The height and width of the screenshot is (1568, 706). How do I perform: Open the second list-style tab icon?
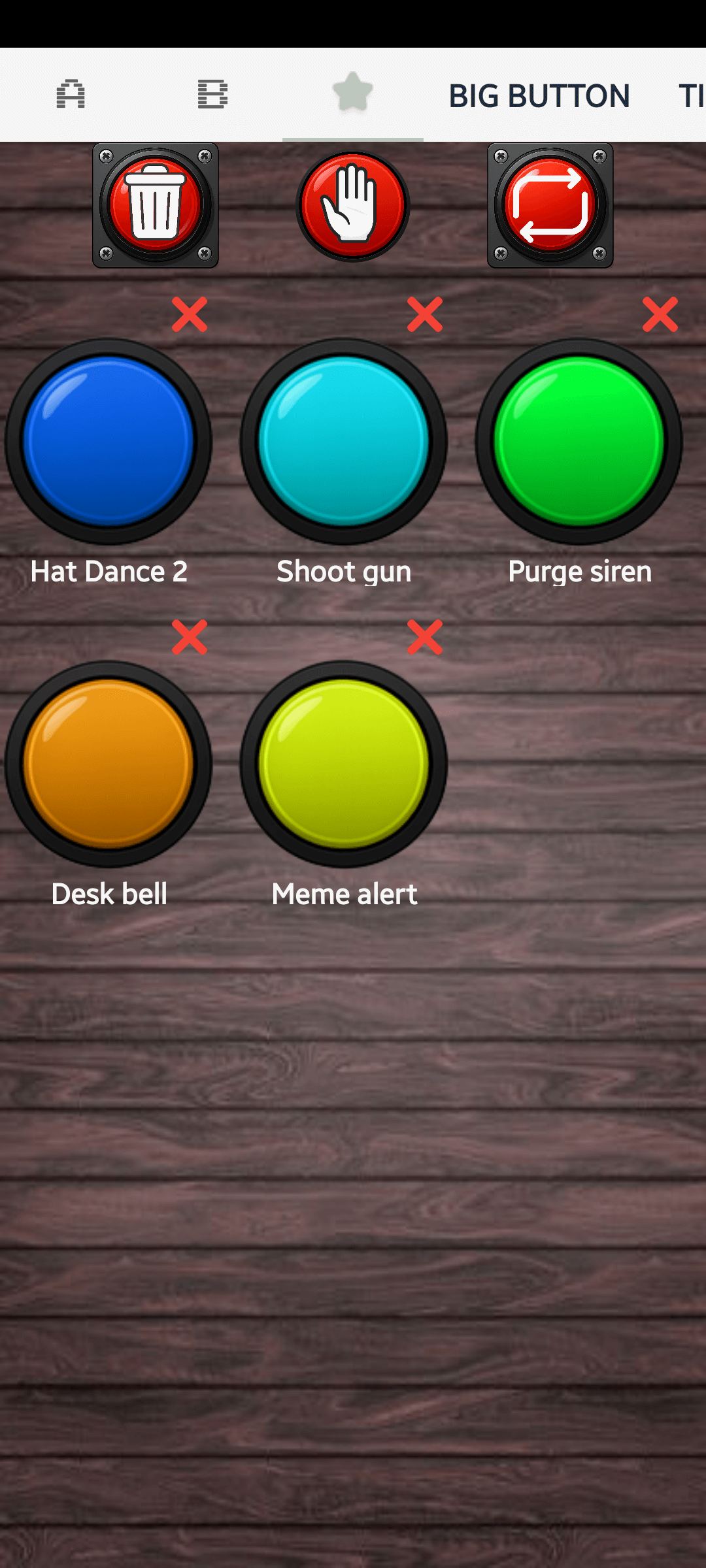point(212,95)
